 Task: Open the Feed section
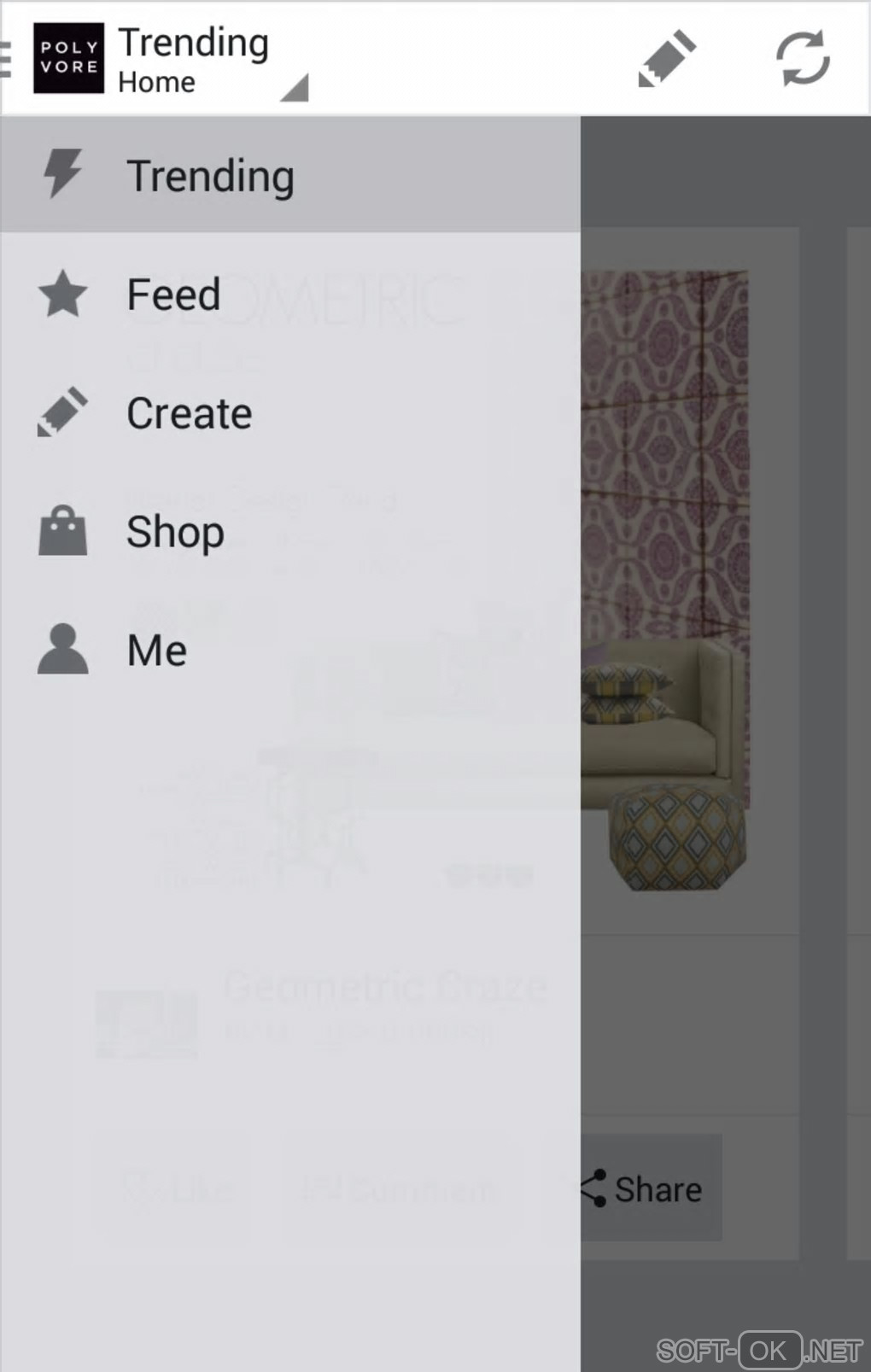173,295
